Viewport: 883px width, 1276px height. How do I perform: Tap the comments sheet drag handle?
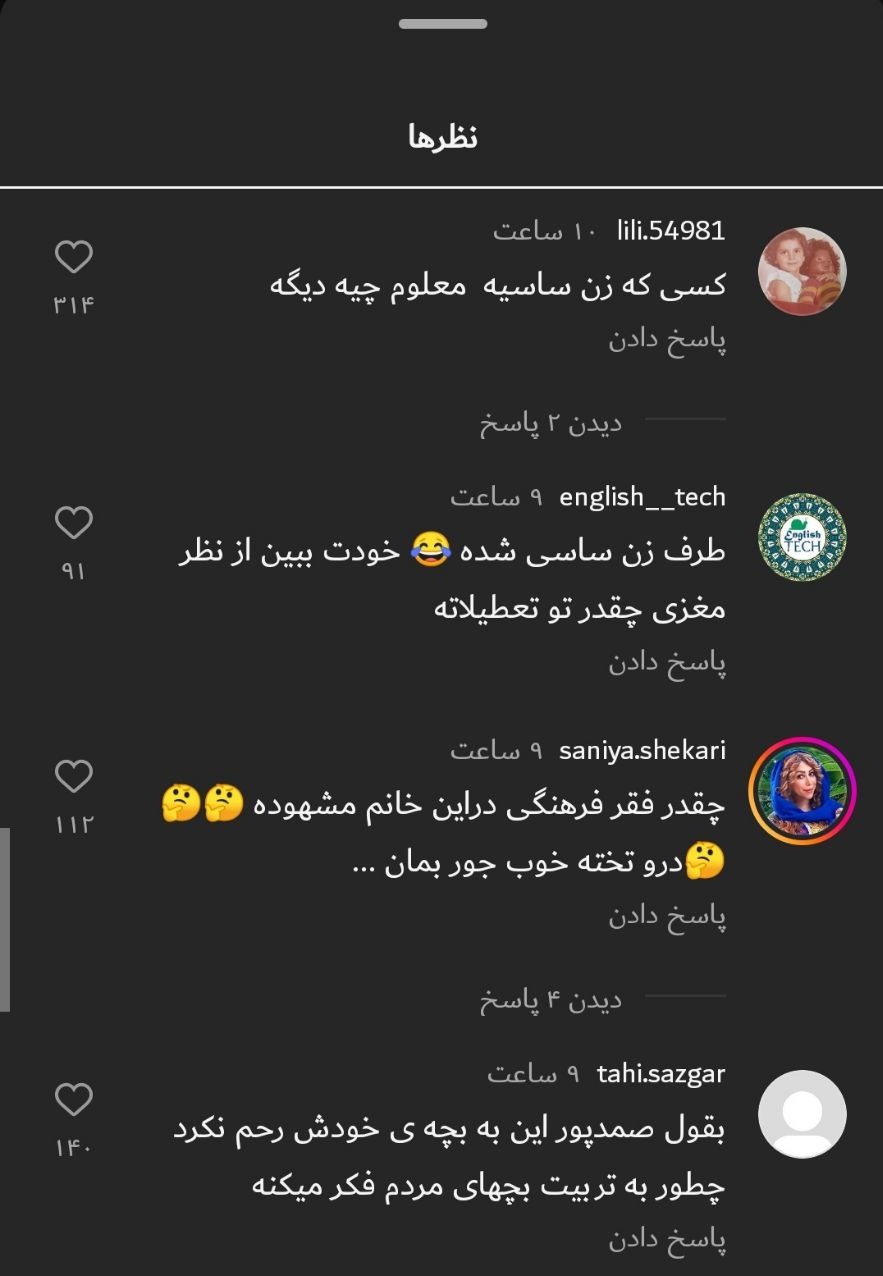(442, 24)
